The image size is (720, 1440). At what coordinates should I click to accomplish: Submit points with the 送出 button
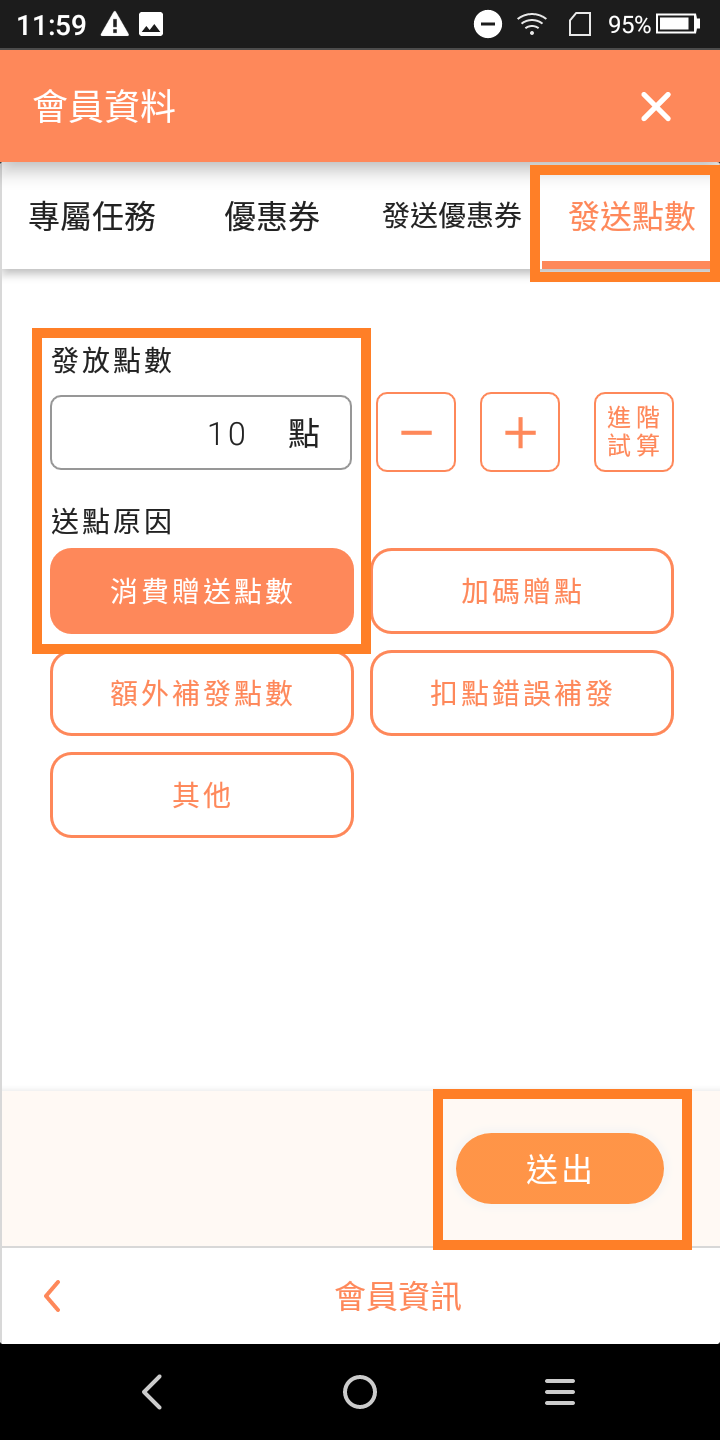click(560, 1168)
